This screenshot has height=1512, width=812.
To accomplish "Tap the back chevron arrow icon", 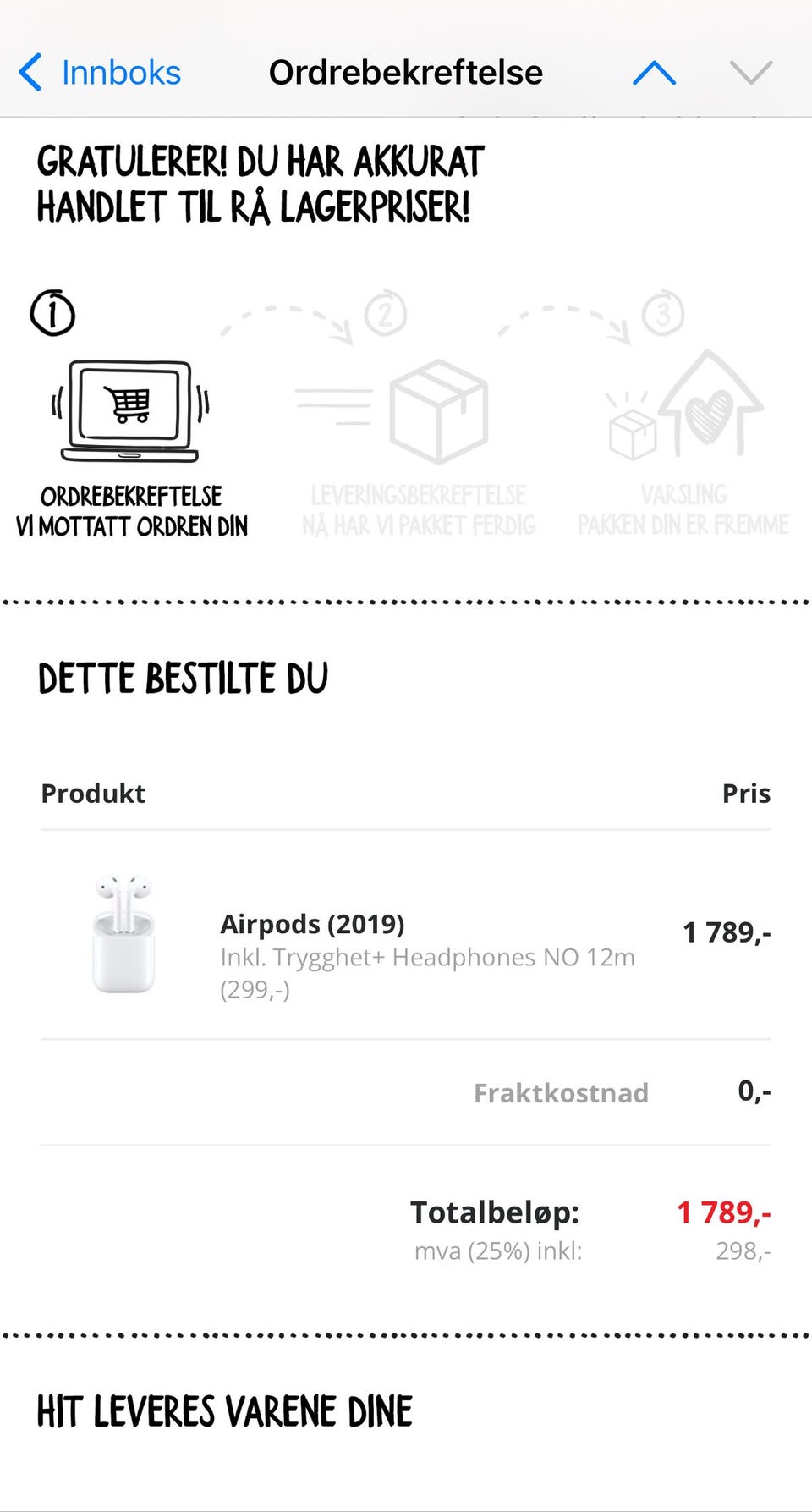I will 30,73.
